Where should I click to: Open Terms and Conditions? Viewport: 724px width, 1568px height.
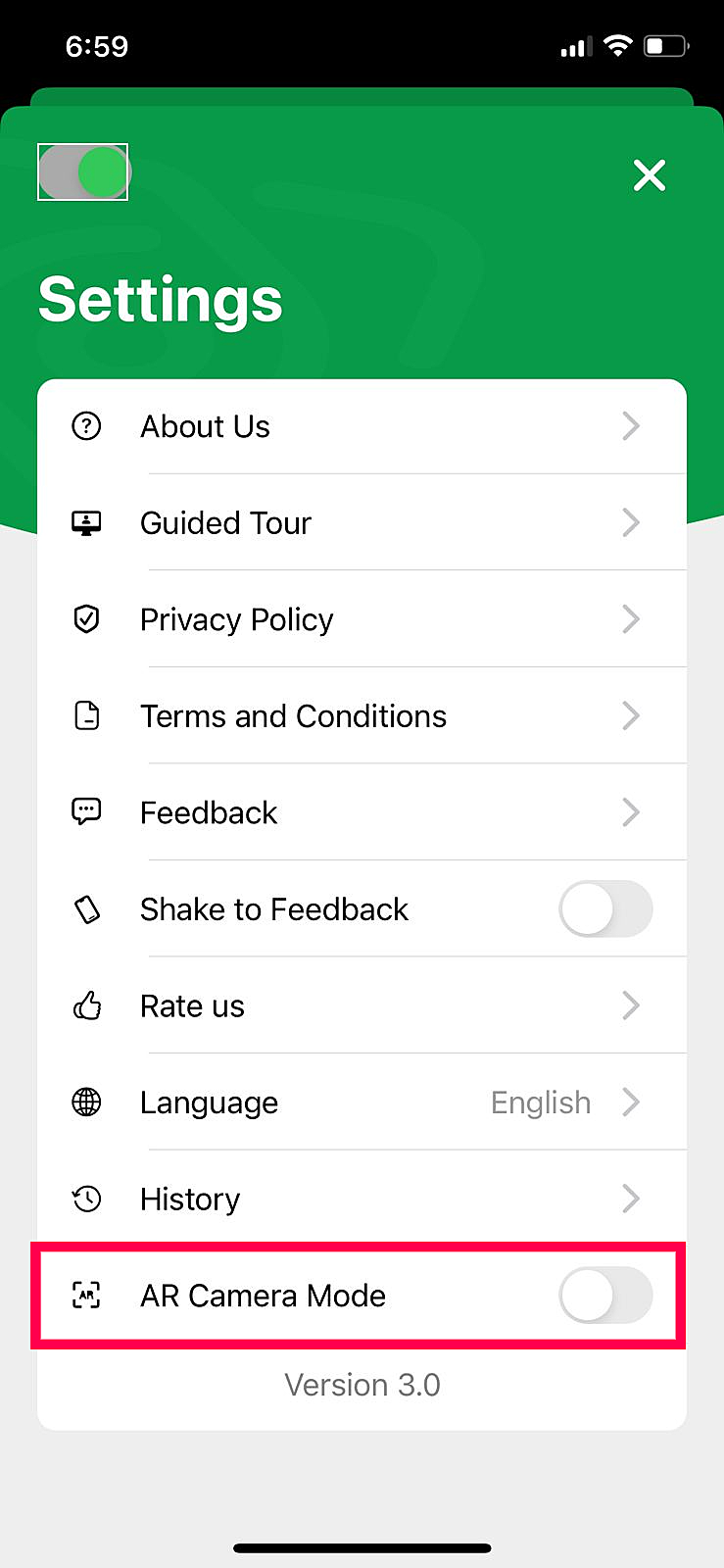point(362,716)
